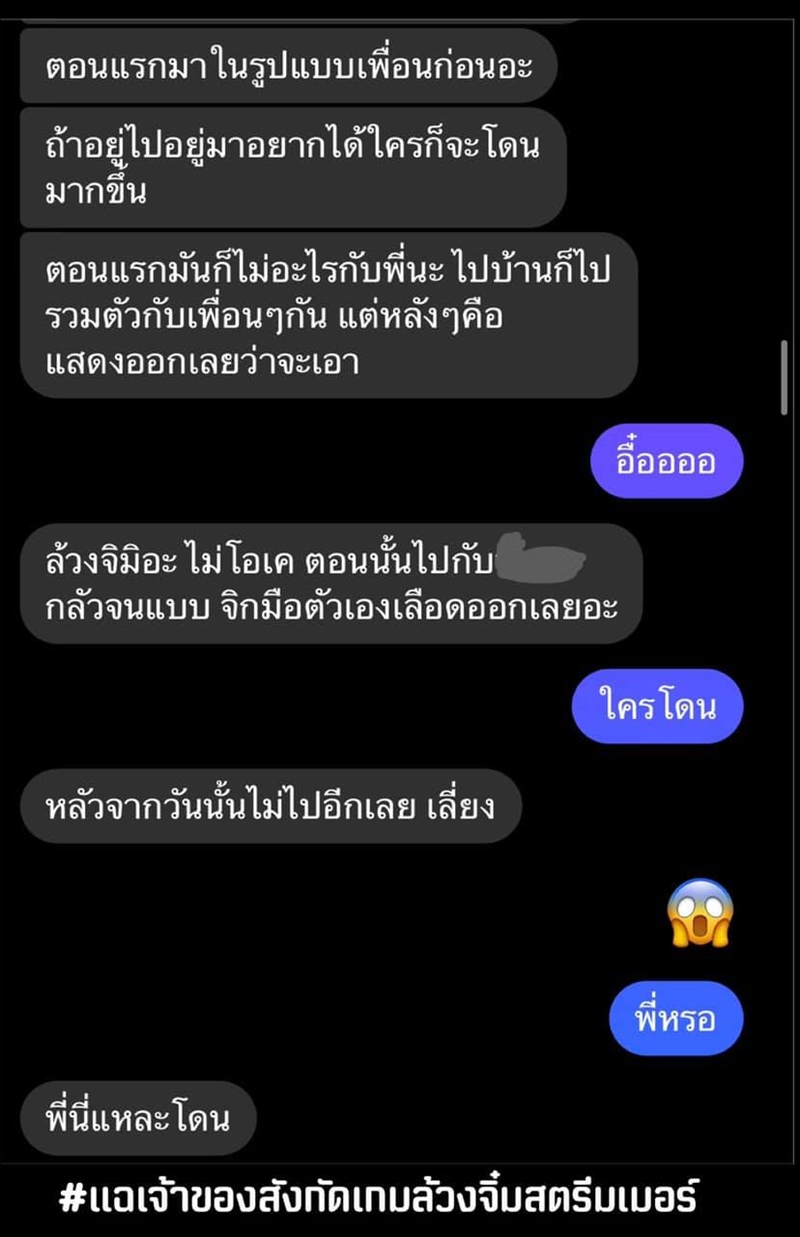
Task: Tap the blue "พี่หรอ" reply bubble
Action: pyautogui.click(x=677, y=1017)
